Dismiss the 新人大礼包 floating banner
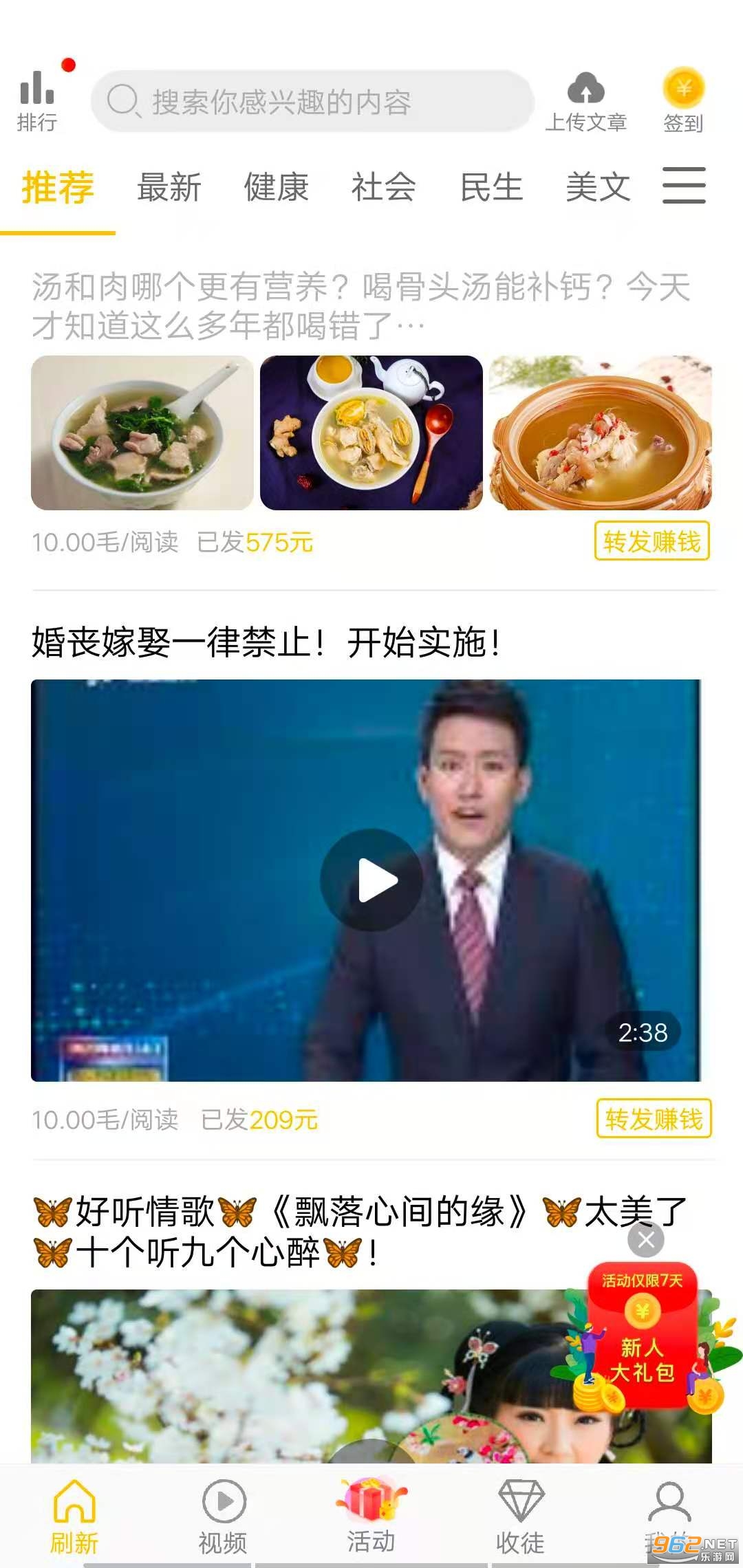The height and width of the screenshot is (1568, 743). tap(646, 1239)
